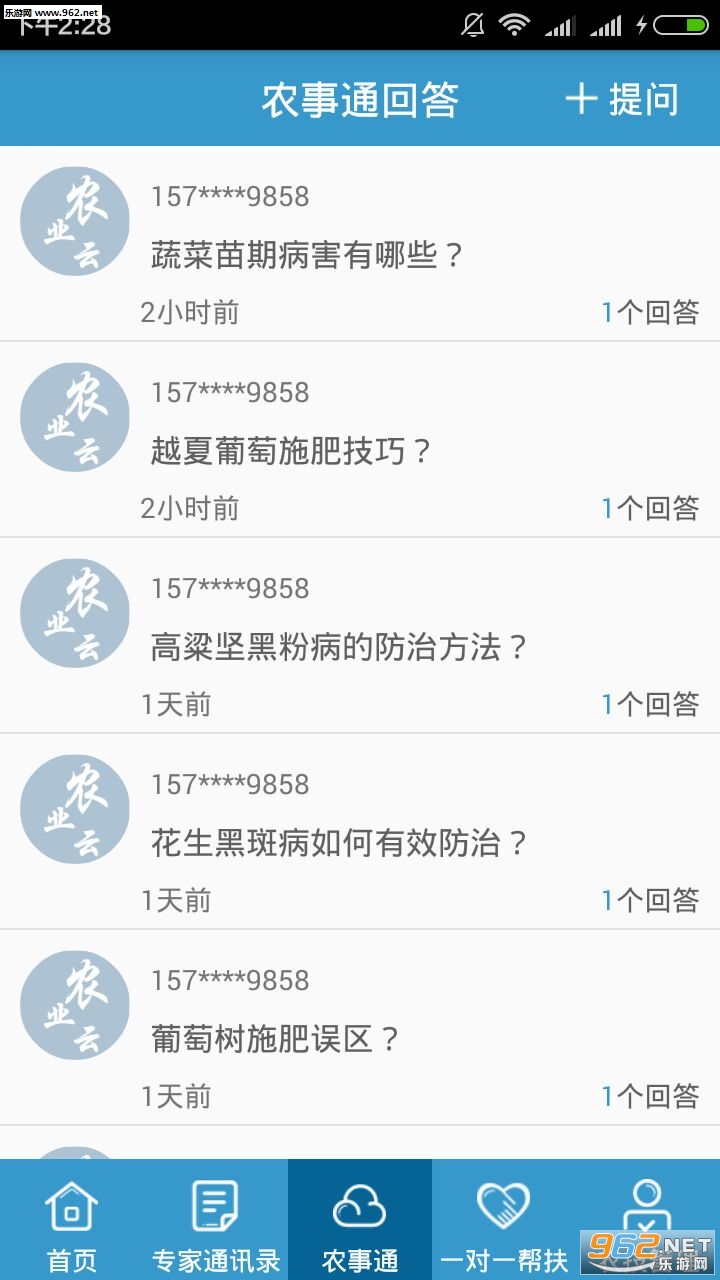Open the last tab with the person icon
Viewport: 720px width, 1280px height.
pos(648,1220)
